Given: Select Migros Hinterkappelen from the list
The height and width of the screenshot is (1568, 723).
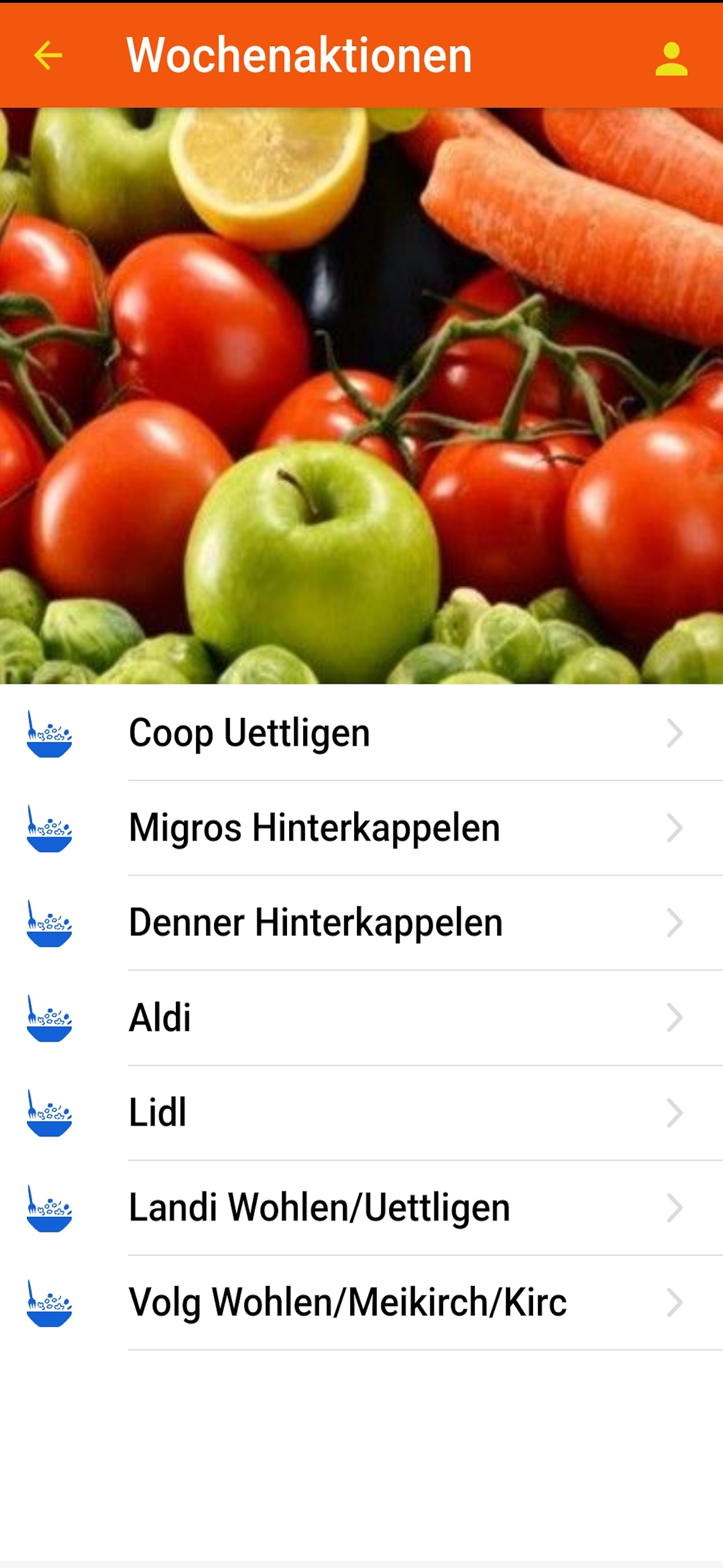Looking at the screenshot, I should click(x=361, y=828).
